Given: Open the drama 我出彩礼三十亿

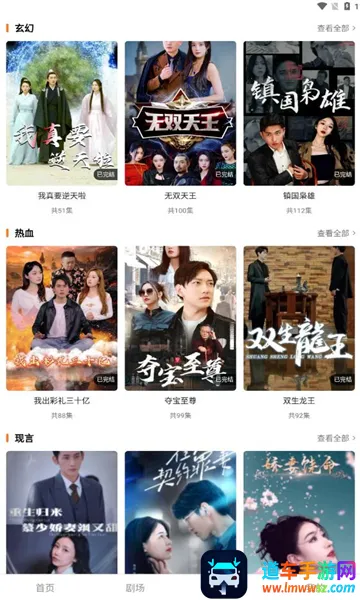Looking at the screenshot, I should (x=62, y=318).
